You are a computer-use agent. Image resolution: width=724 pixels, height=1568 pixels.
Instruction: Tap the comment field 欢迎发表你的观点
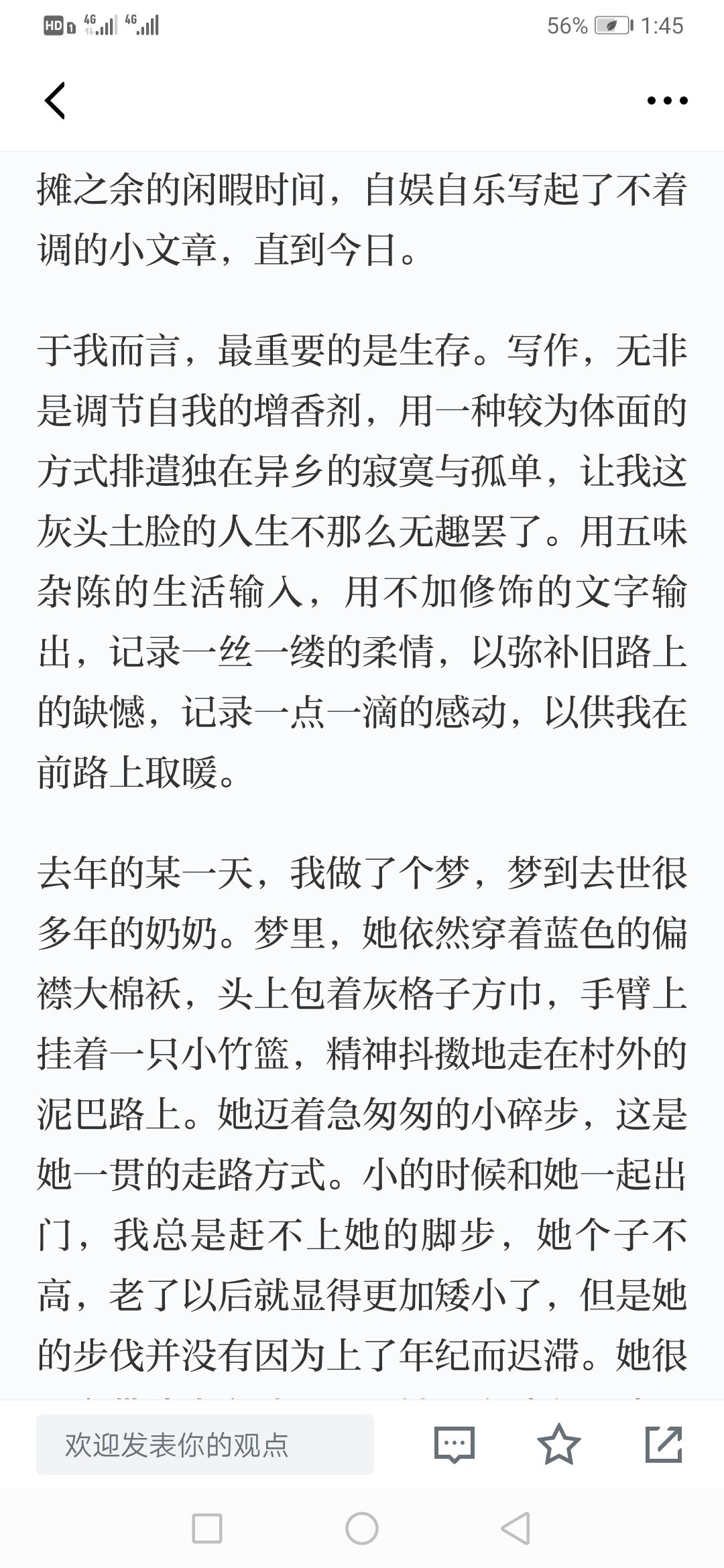tap(204, 1445)
